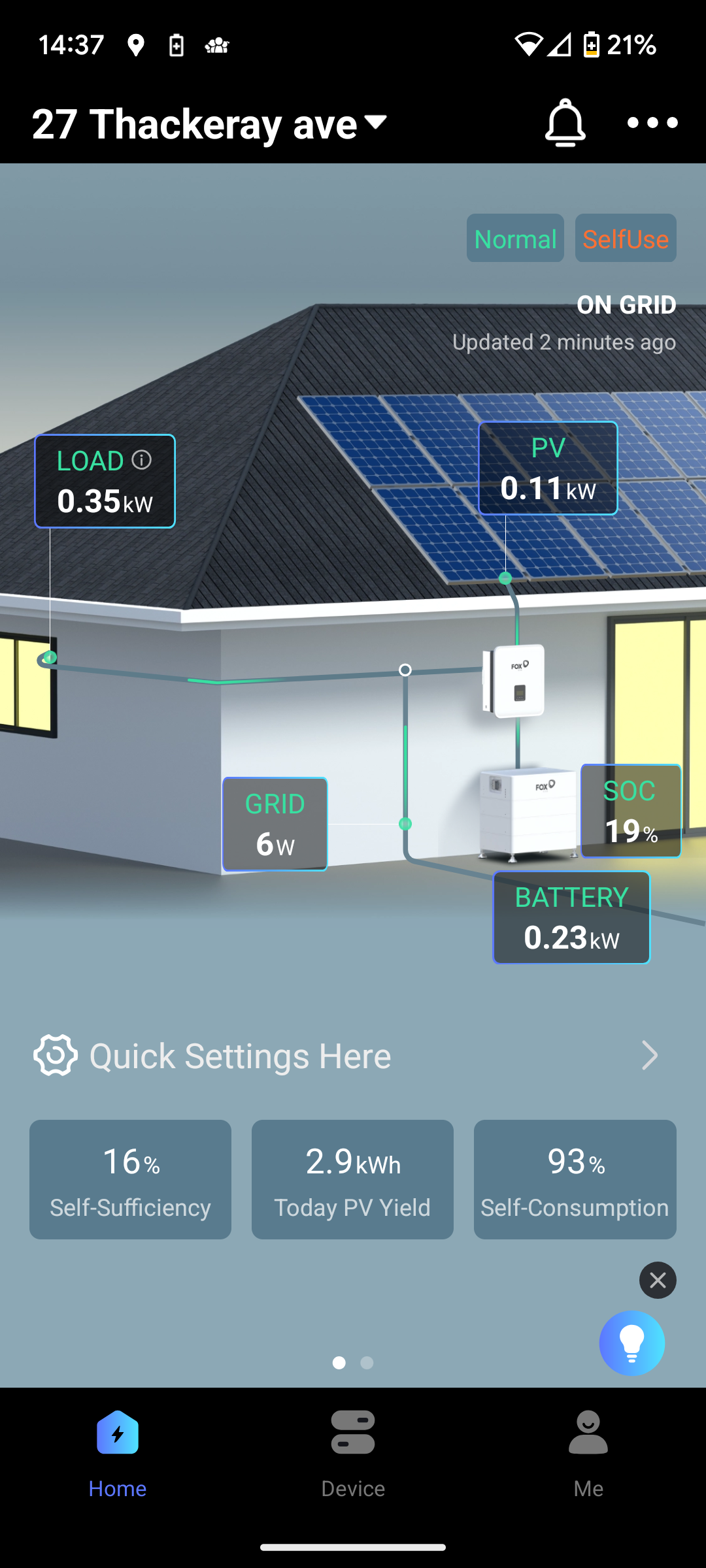
Task: Go to the second page indicator dot
Action: [x=367, y=1363]
